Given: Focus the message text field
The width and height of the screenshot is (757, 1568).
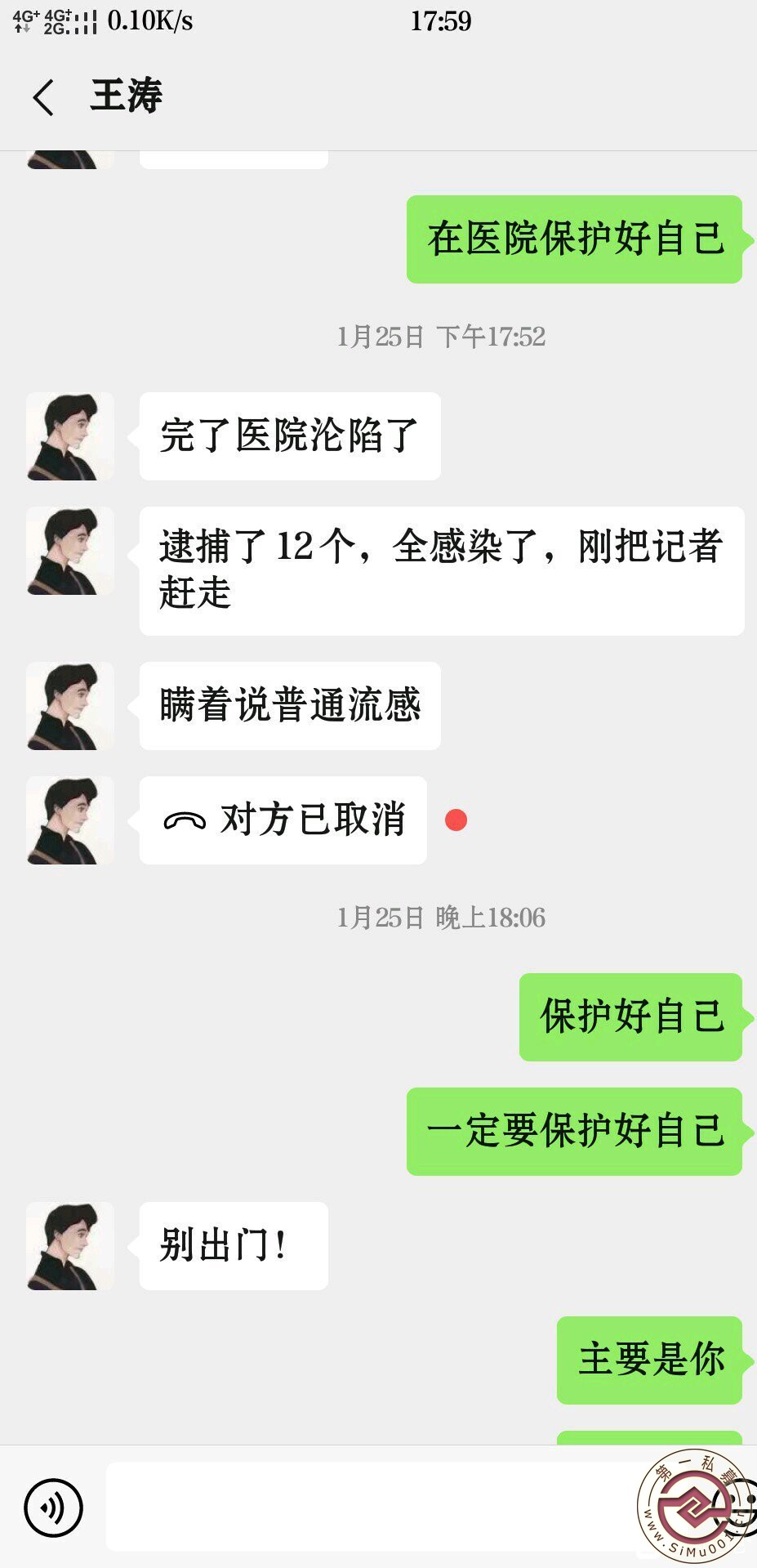Looking at the screenshot, I should point(367,1508).
